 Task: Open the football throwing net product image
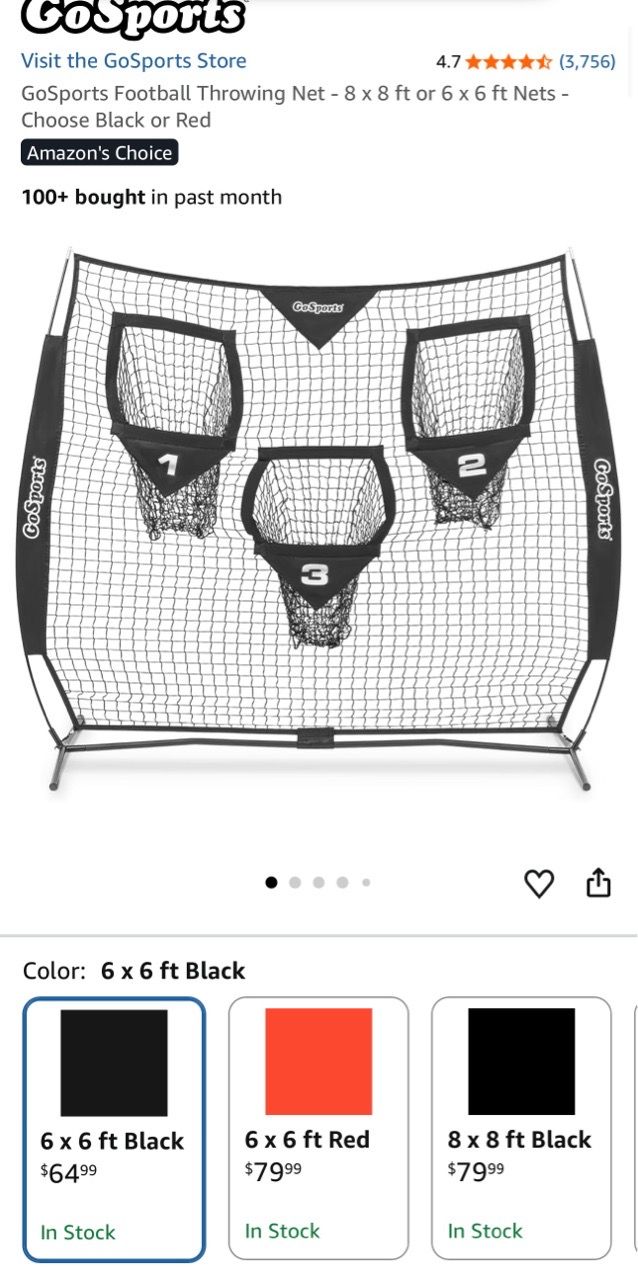coord(318,522)
